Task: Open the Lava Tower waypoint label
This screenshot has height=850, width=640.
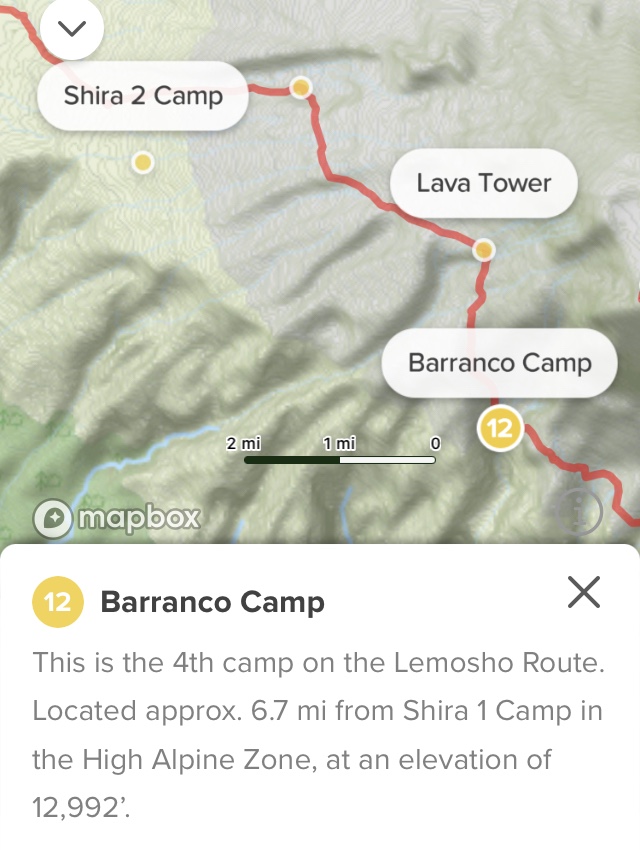Action: (x=484, y=183)
